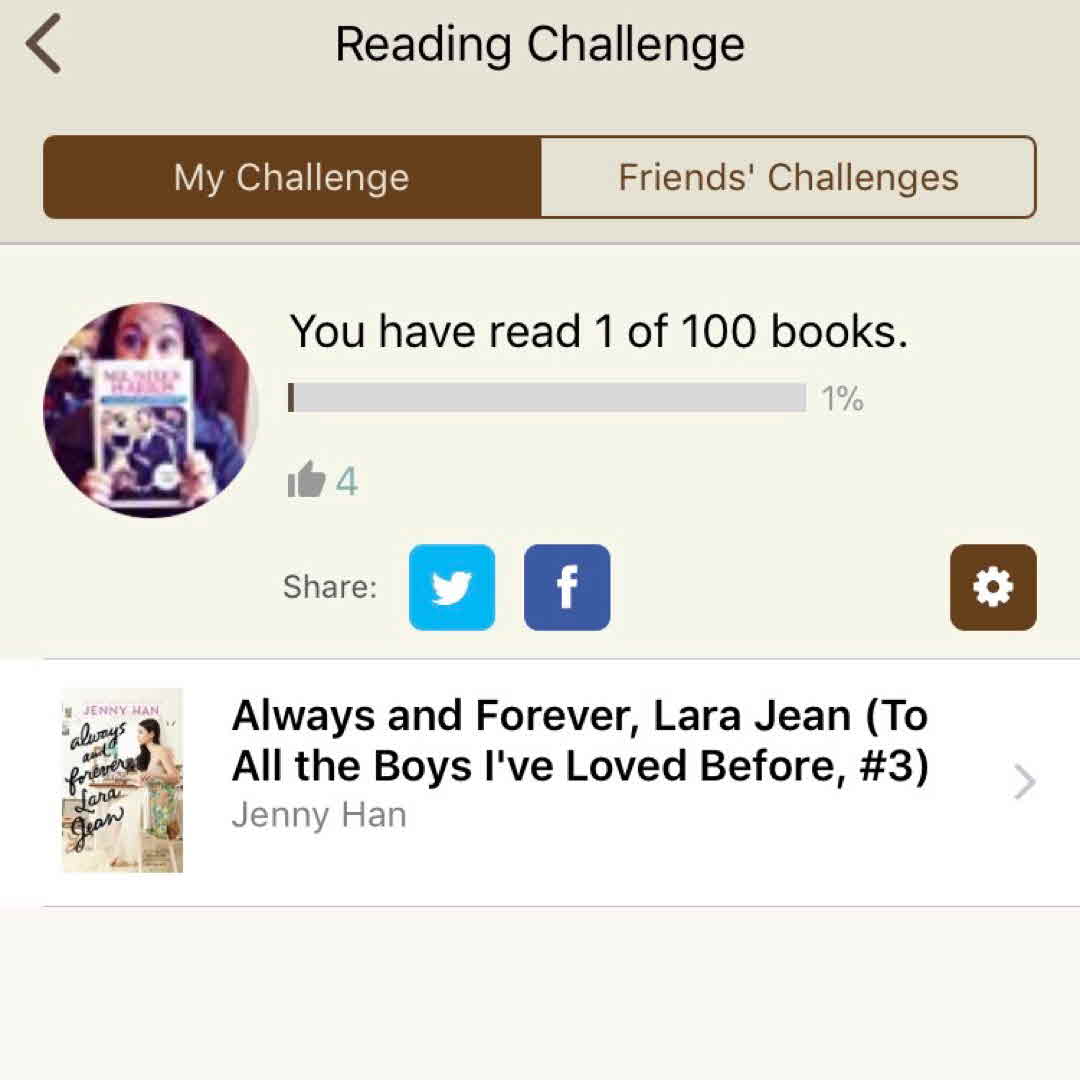View likes on your challenge

pos(322,482)
